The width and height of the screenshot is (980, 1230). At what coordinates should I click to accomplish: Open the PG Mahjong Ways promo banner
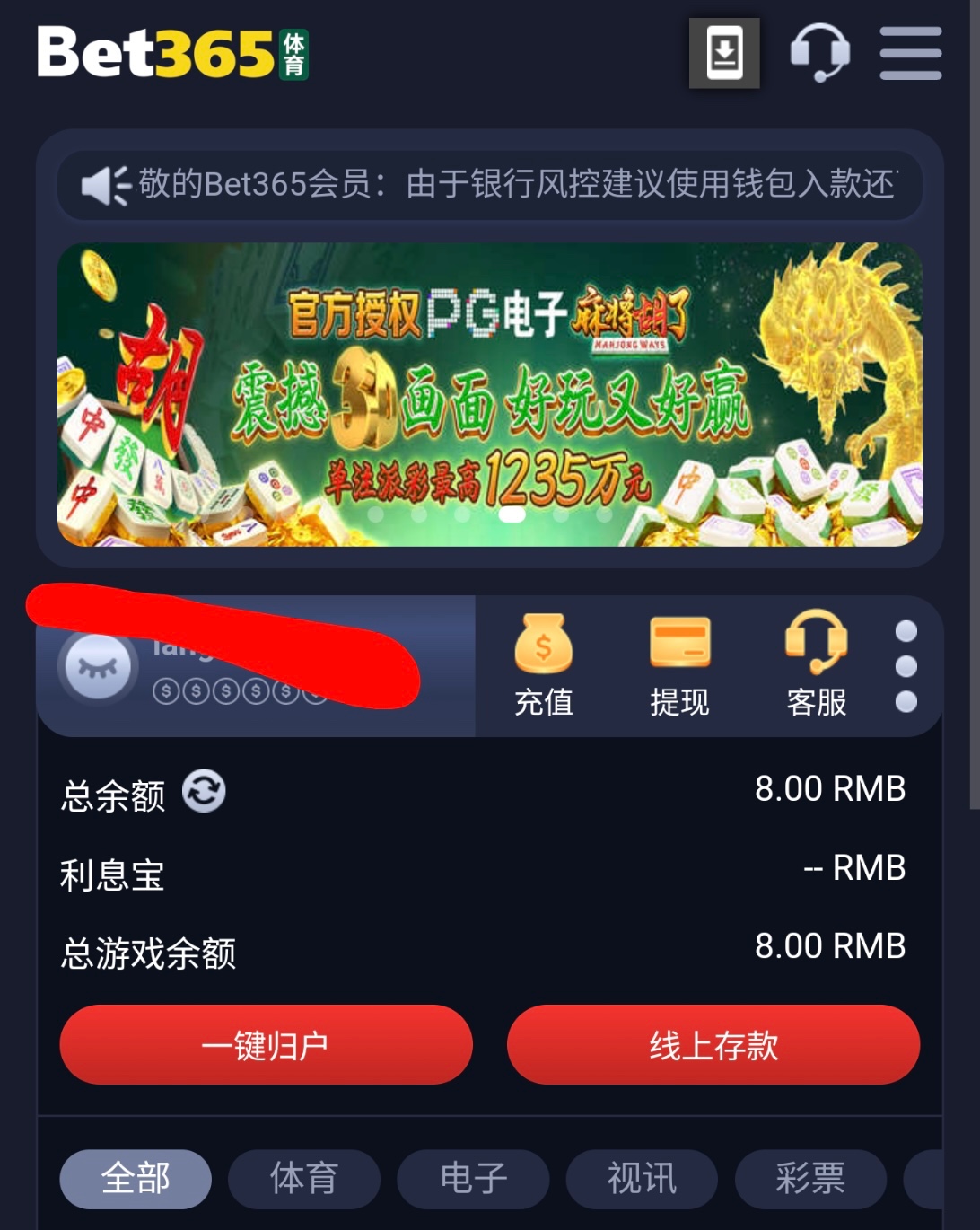tap(490, 395)
